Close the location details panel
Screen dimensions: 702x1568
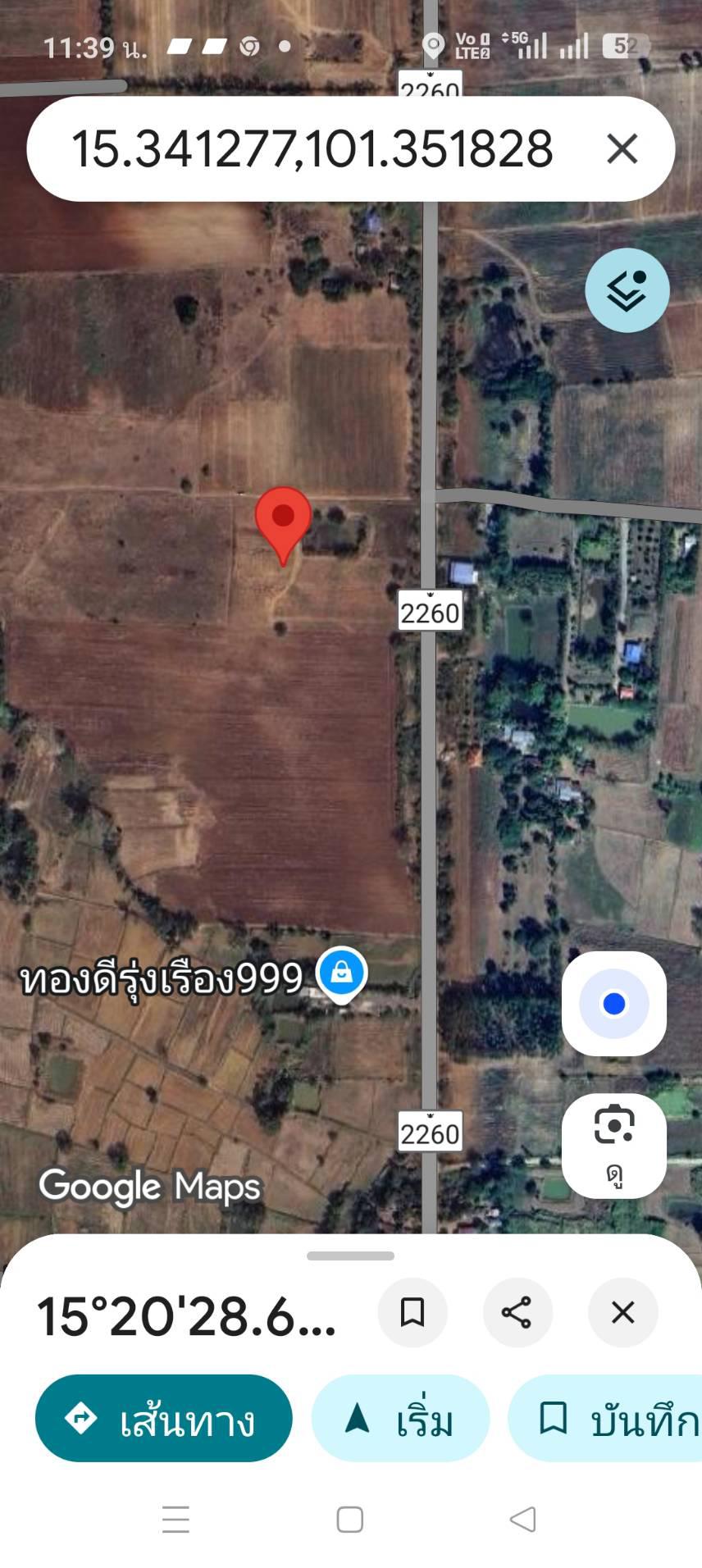point(622,1312)
